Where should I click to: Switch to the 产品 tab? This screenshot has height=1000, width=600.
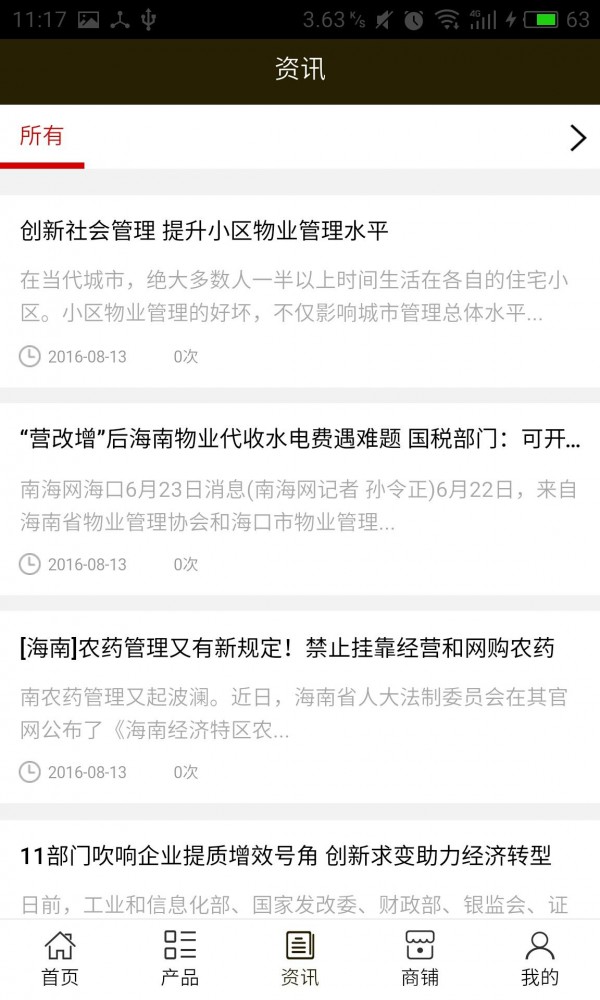click(x=180, y=959)
